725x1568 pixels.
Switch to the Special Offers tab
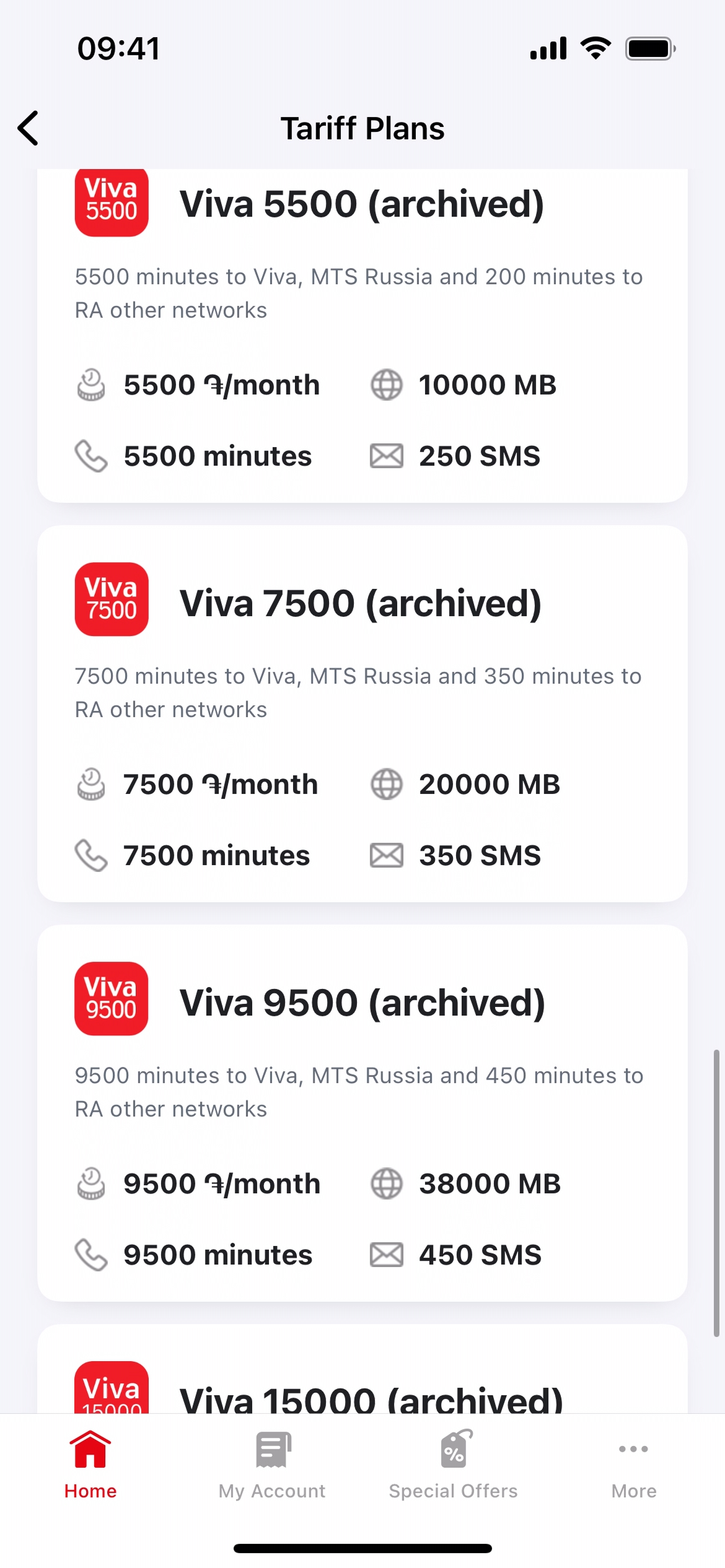[x=453, y=1465]
